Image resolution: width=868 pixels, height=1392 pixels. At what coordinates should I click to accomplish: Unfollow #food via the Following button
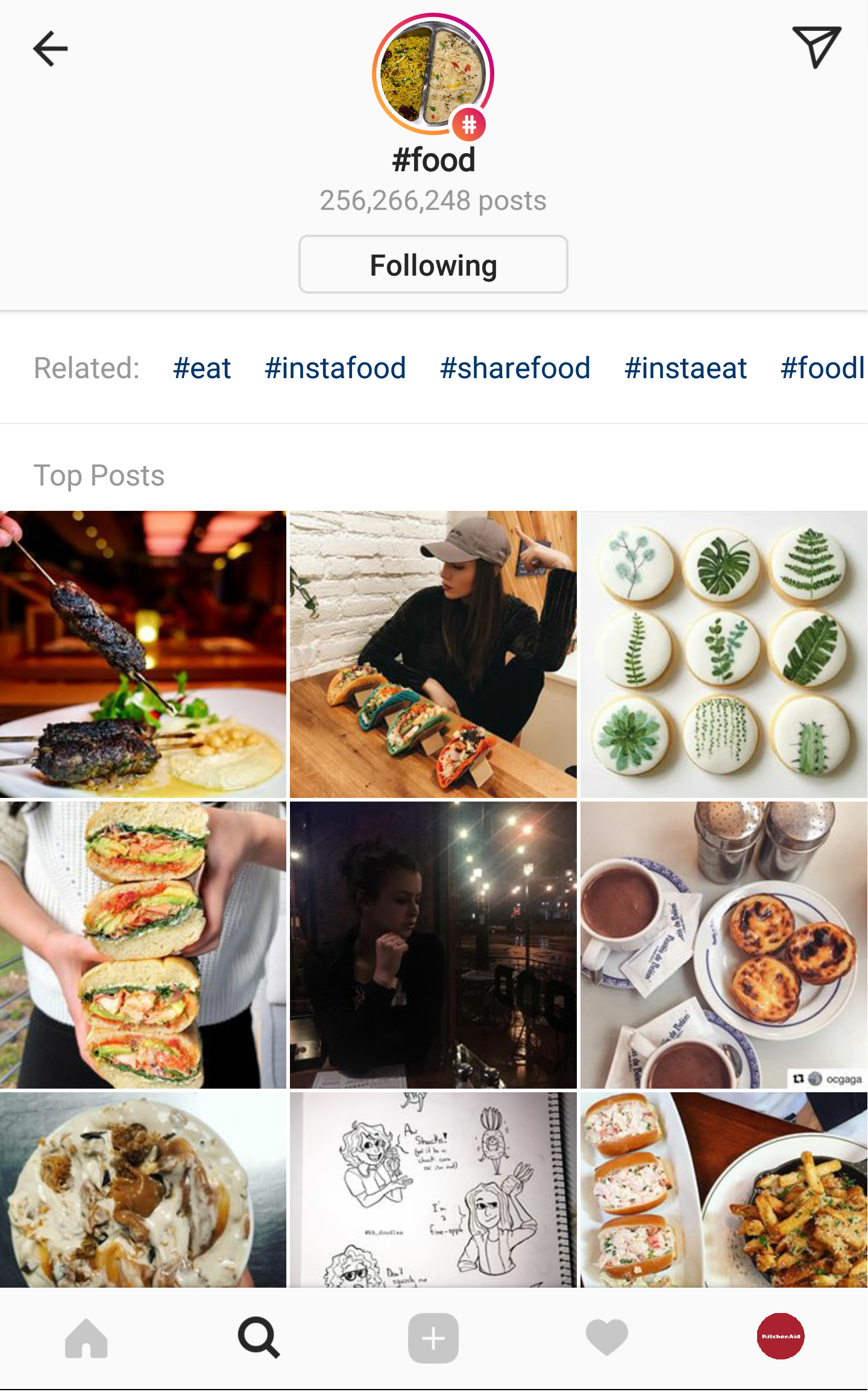click(x=433, y=265)
